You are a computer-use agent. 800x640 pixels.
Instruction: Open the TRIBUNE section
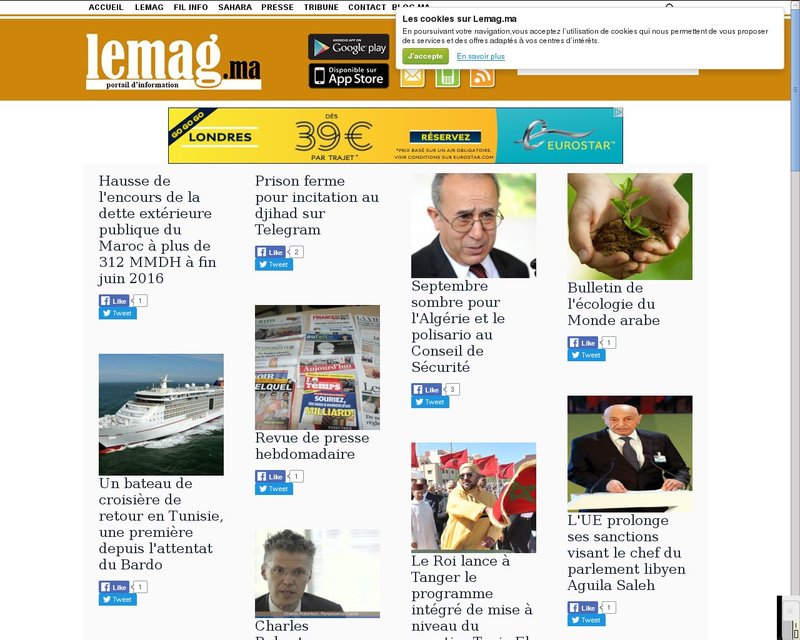[x=321, y=7]
